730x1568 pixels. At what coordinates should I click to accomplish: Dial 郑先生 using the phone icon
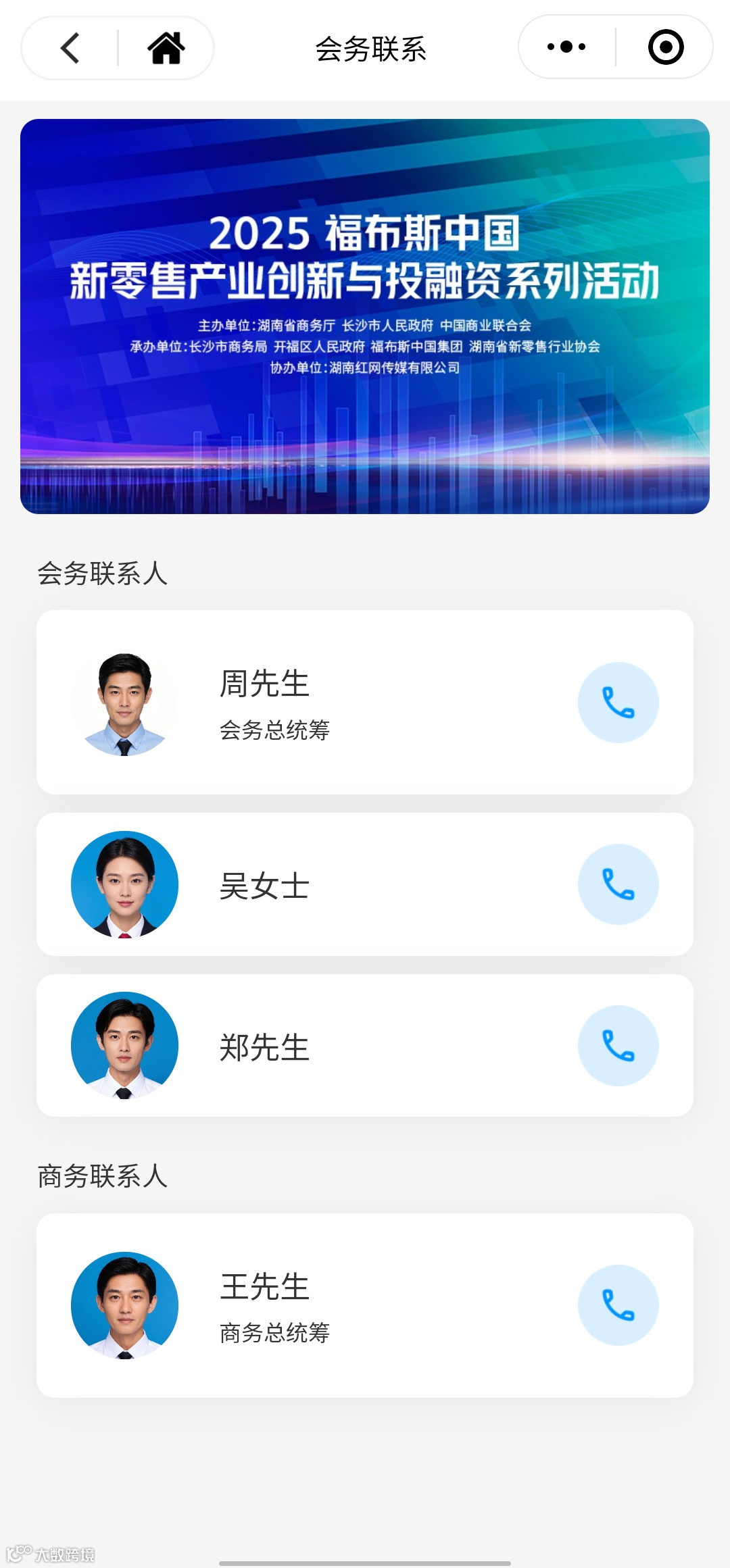[x=618, y=1046]
